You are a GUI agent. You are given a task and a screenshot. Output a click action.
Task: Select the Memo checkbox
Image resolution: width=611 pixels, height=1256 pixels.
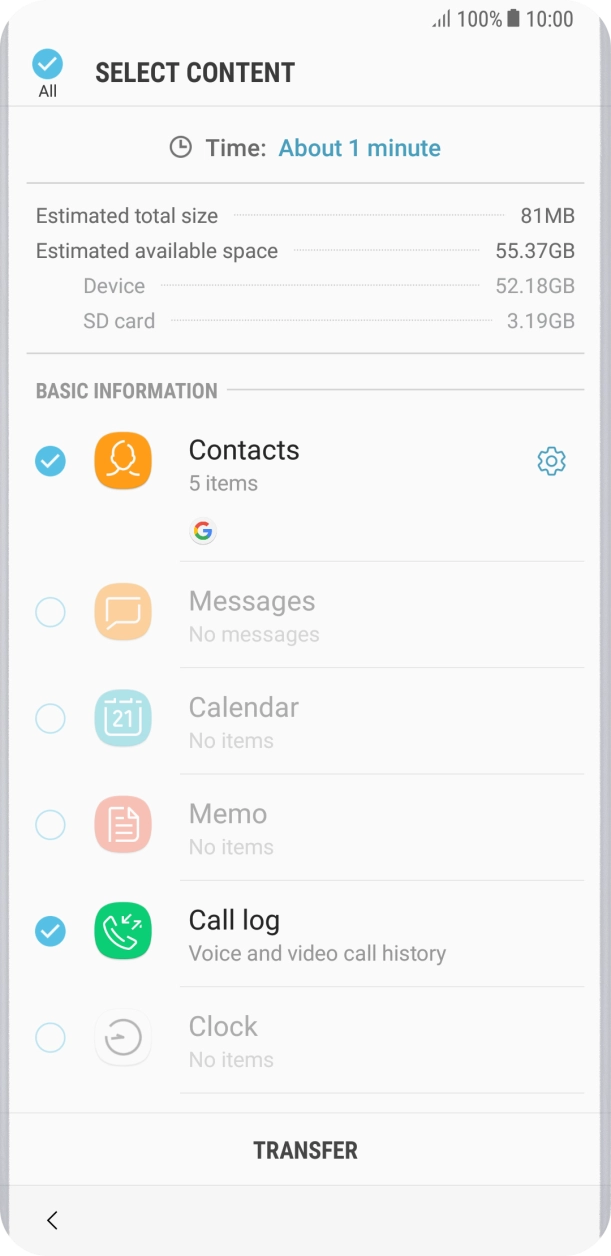click(x=50, y=825)
